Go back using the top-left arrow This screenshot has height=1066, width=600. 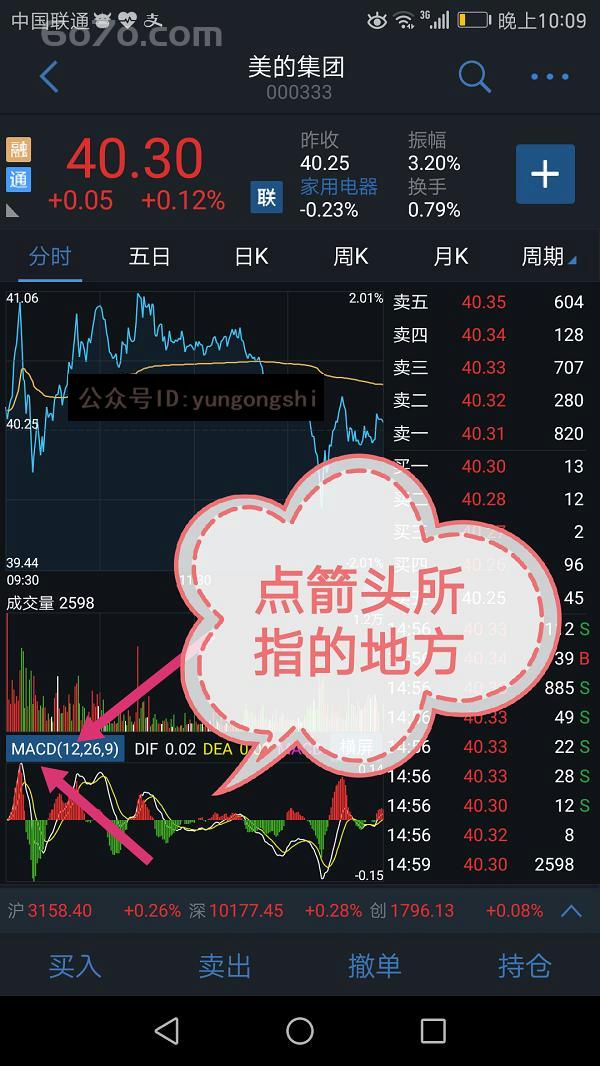[49, 77]
